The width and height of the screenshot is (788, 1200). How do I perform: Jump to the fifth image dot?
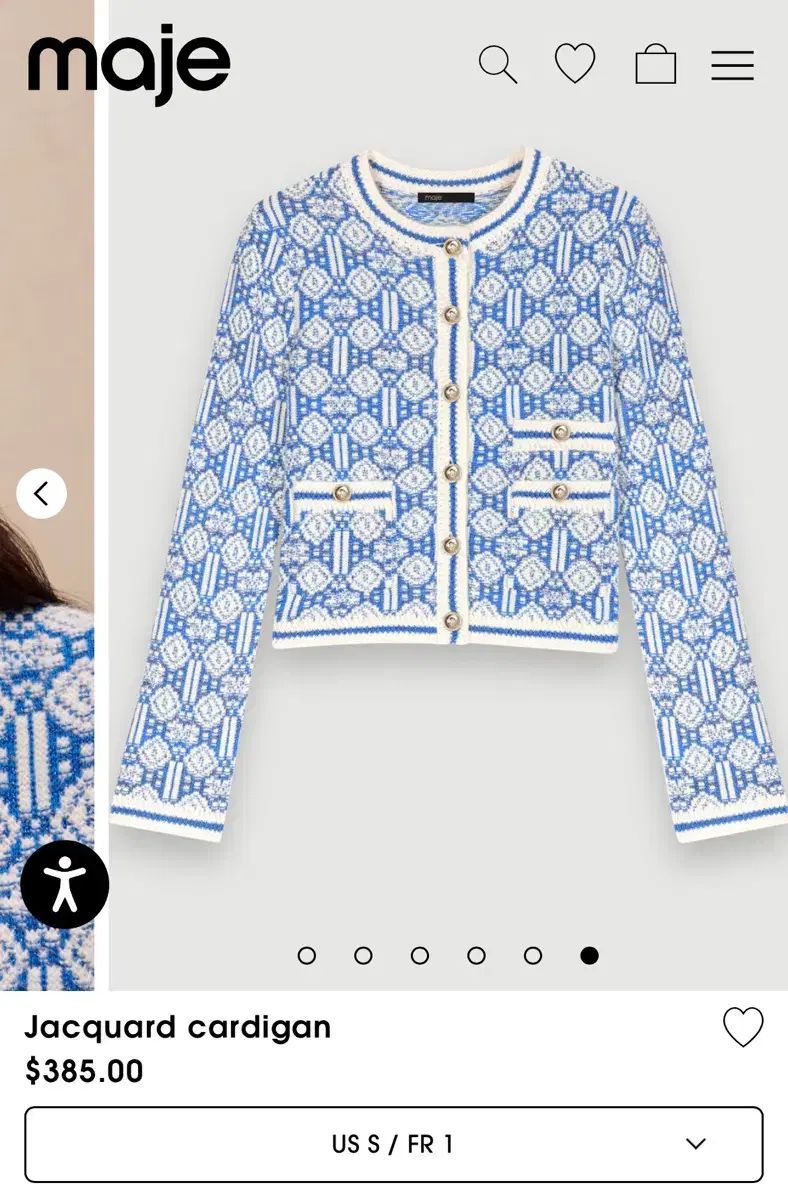coord(533,955)
